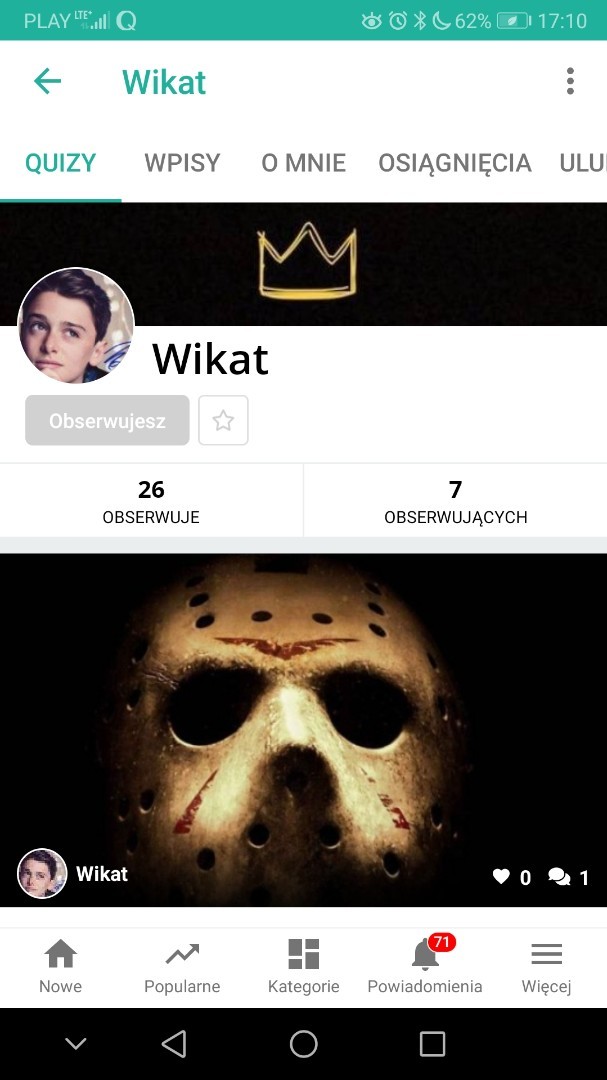Open the O MNIE tab
Screen dimensions: 607x1080
pyautogui.click(x=303, y=163)
